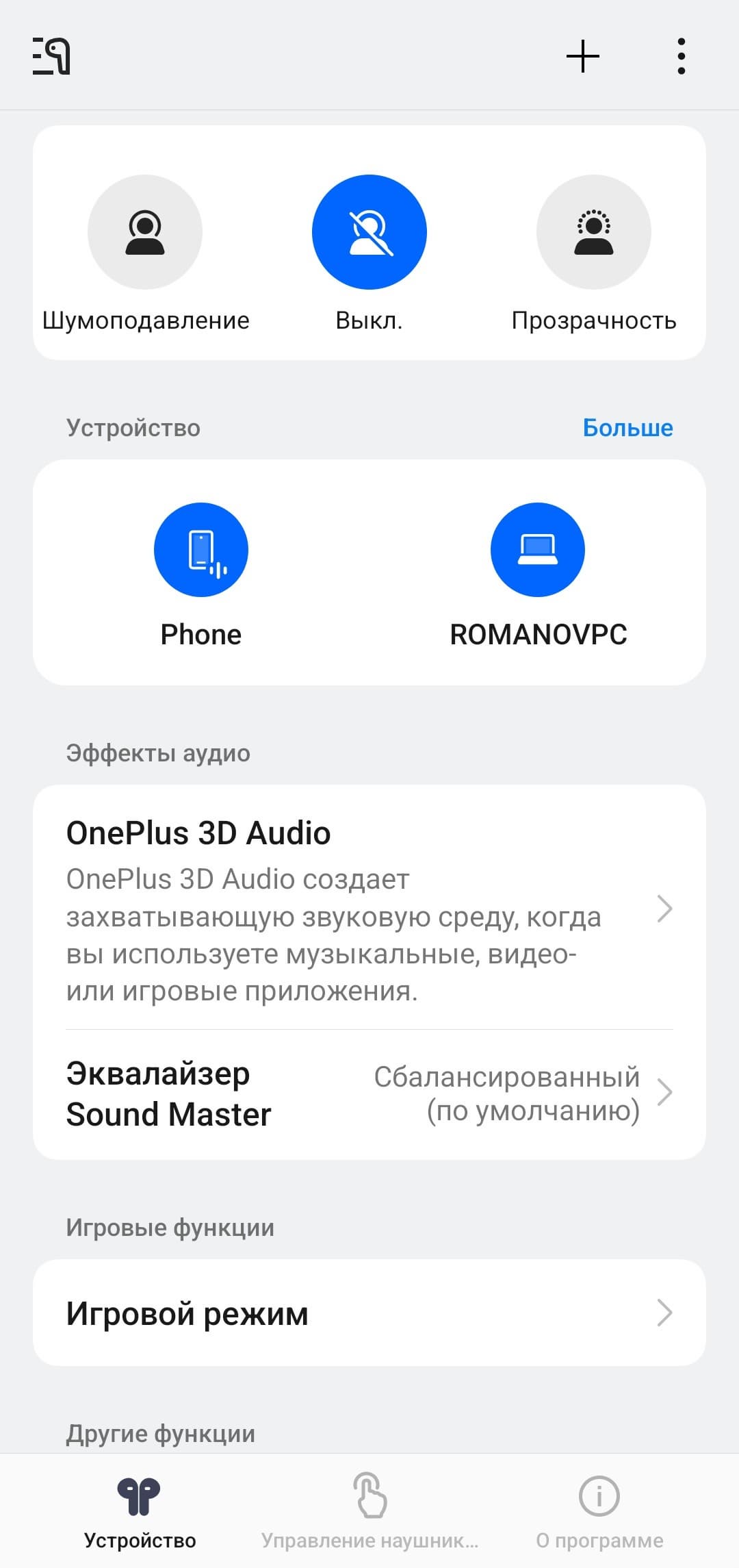Select the ROMANOVPC connected device

pyautogui.click(x=538, y=551)
